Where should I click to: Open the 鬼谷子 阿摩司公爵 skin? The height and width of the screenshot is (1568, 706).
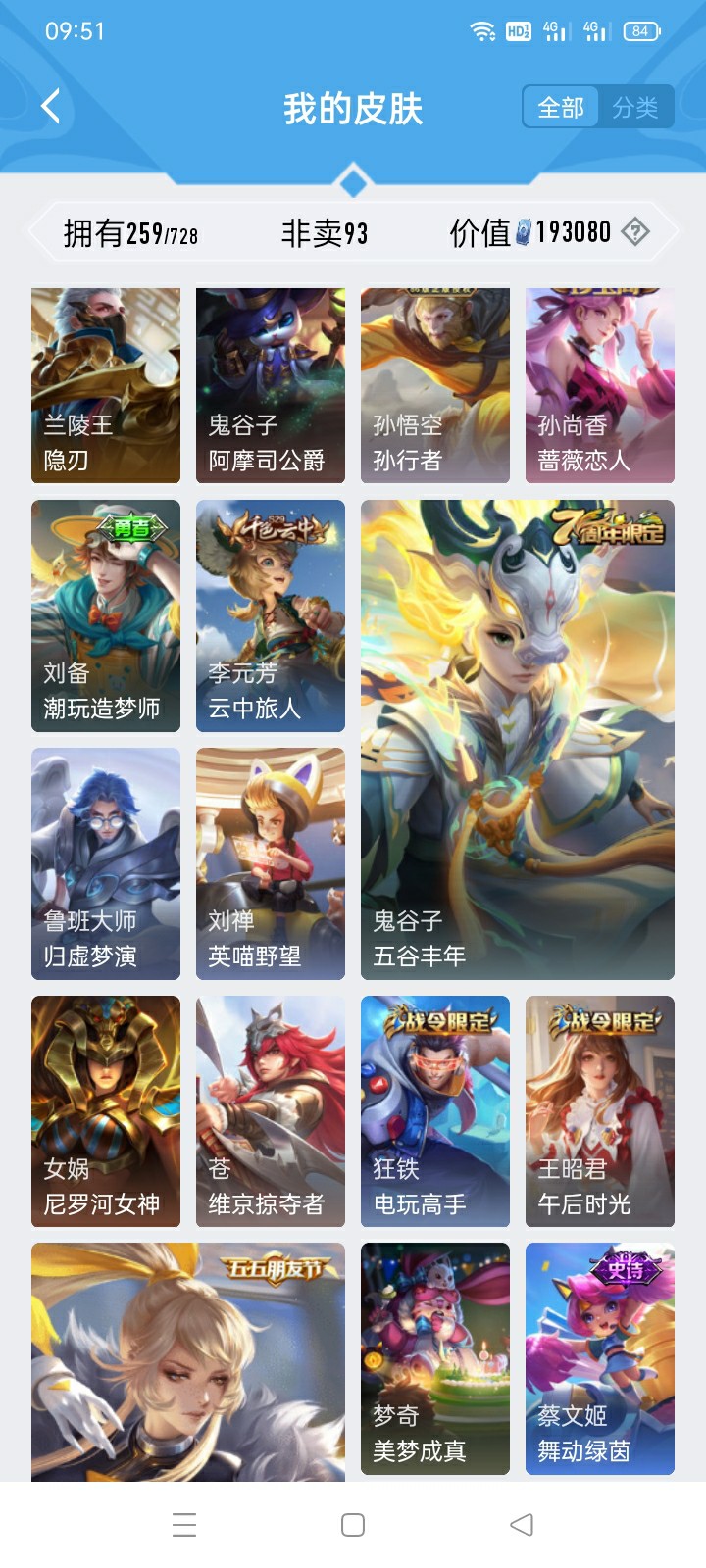(x=271, y=384)
